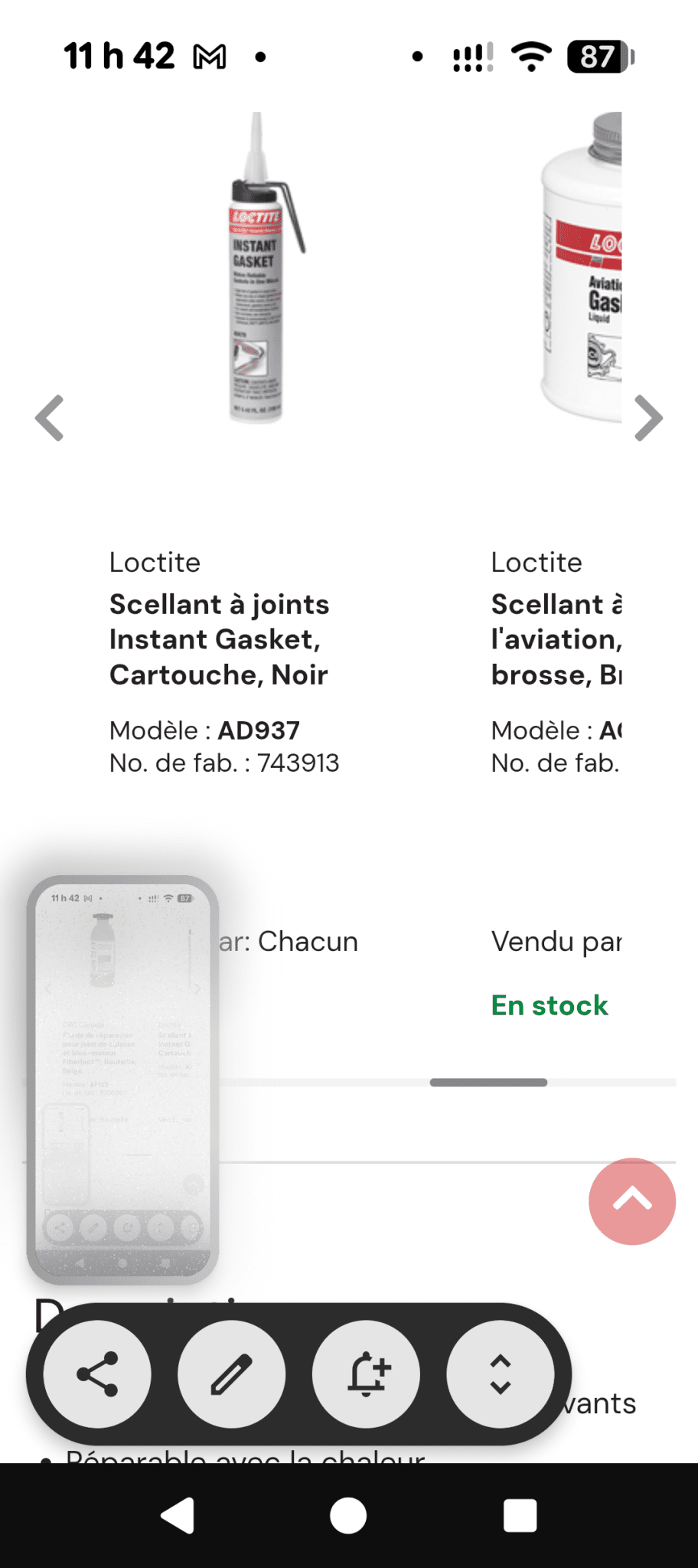Tap the En stock availability link
This screenshot has width=698, height=1568.
pos(549,1004)
